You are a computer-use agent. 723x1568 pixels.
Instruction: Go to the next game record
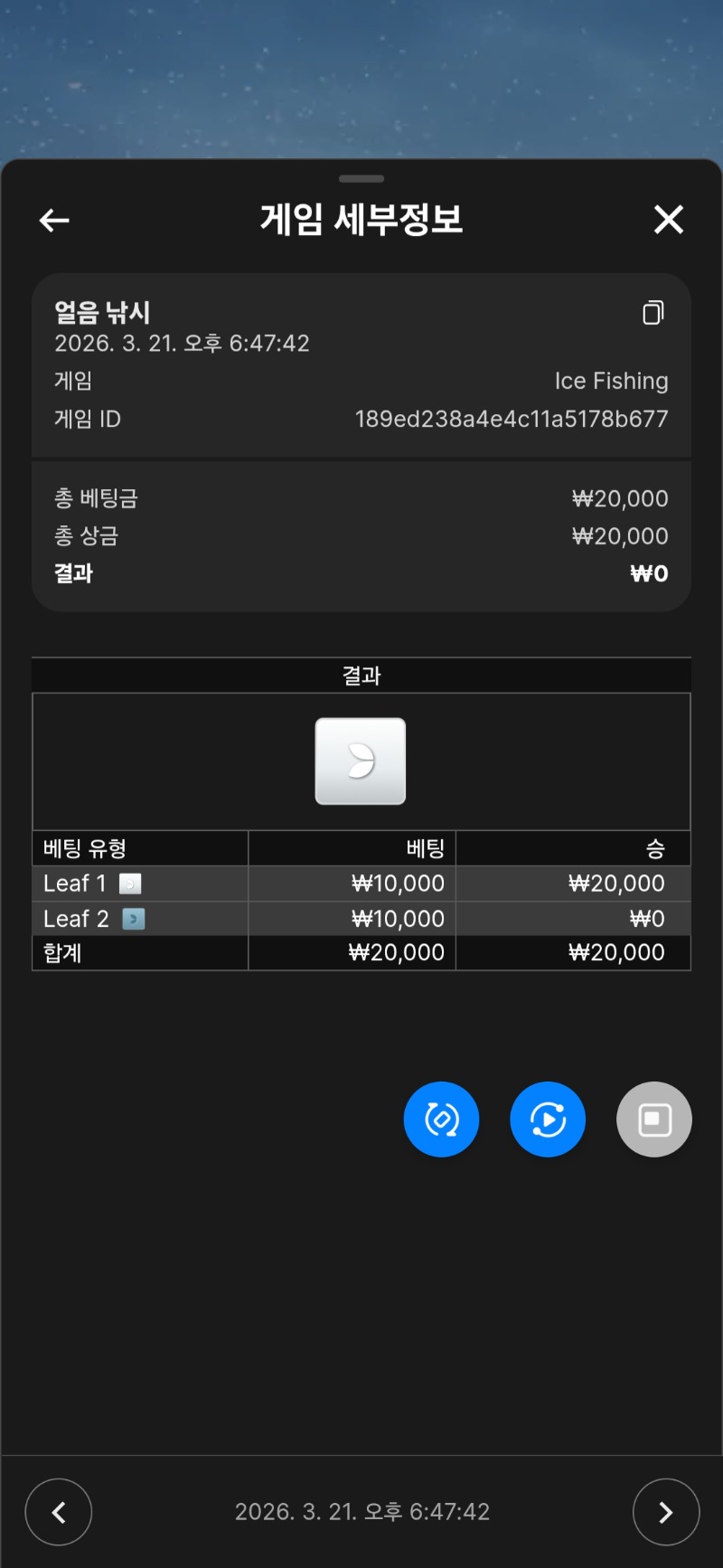(666, 1512)
